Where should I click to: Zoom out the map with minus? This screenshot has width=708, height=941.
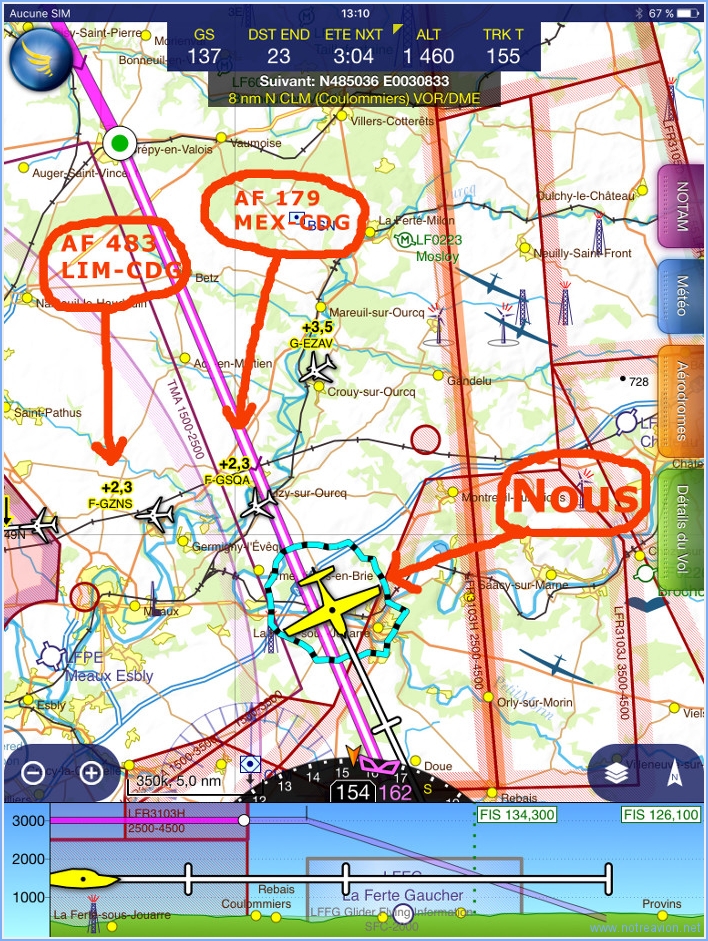33,772
